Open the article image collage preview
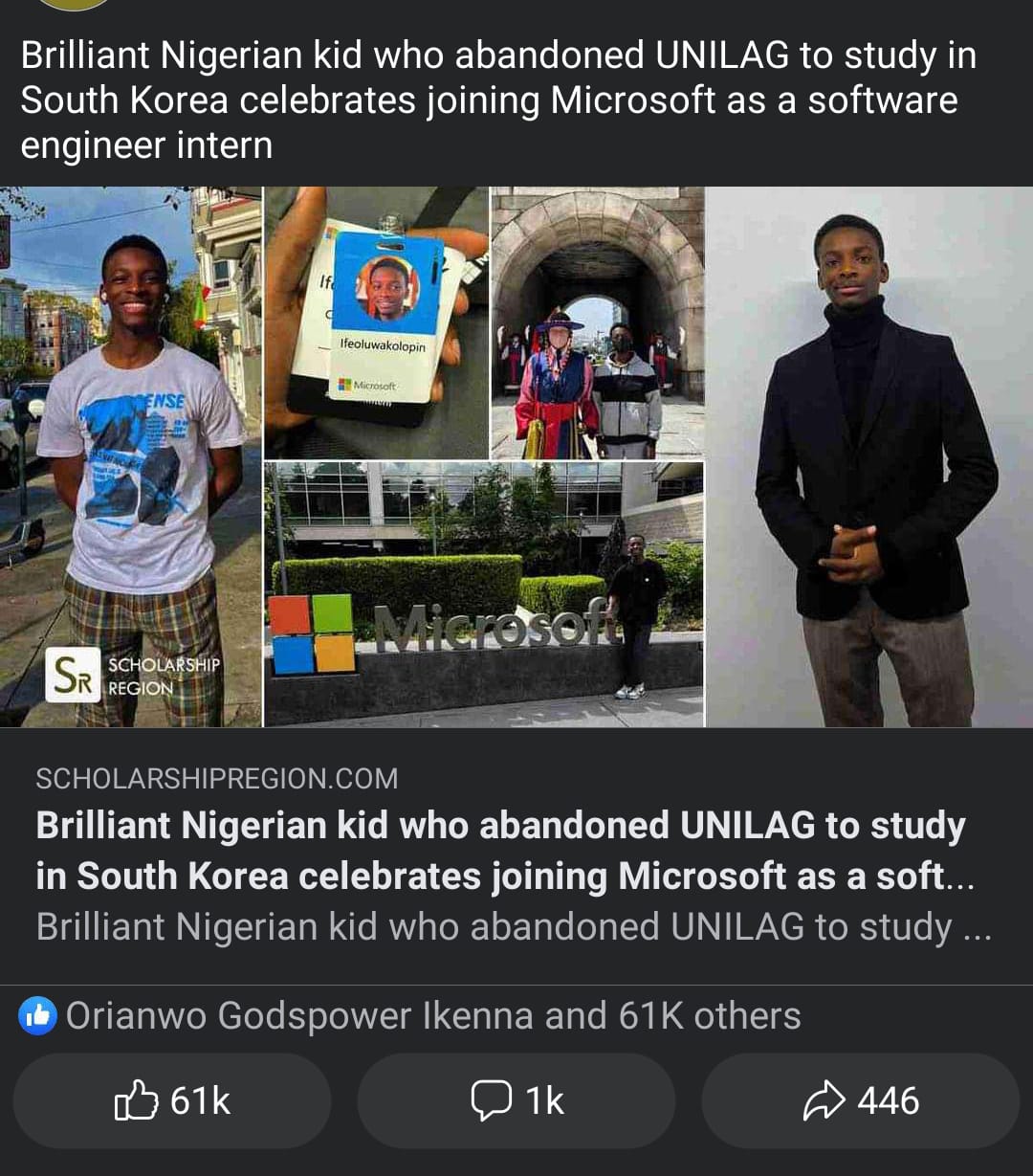This screenshot has height=1176, width=1033. (x=516, y=456)
